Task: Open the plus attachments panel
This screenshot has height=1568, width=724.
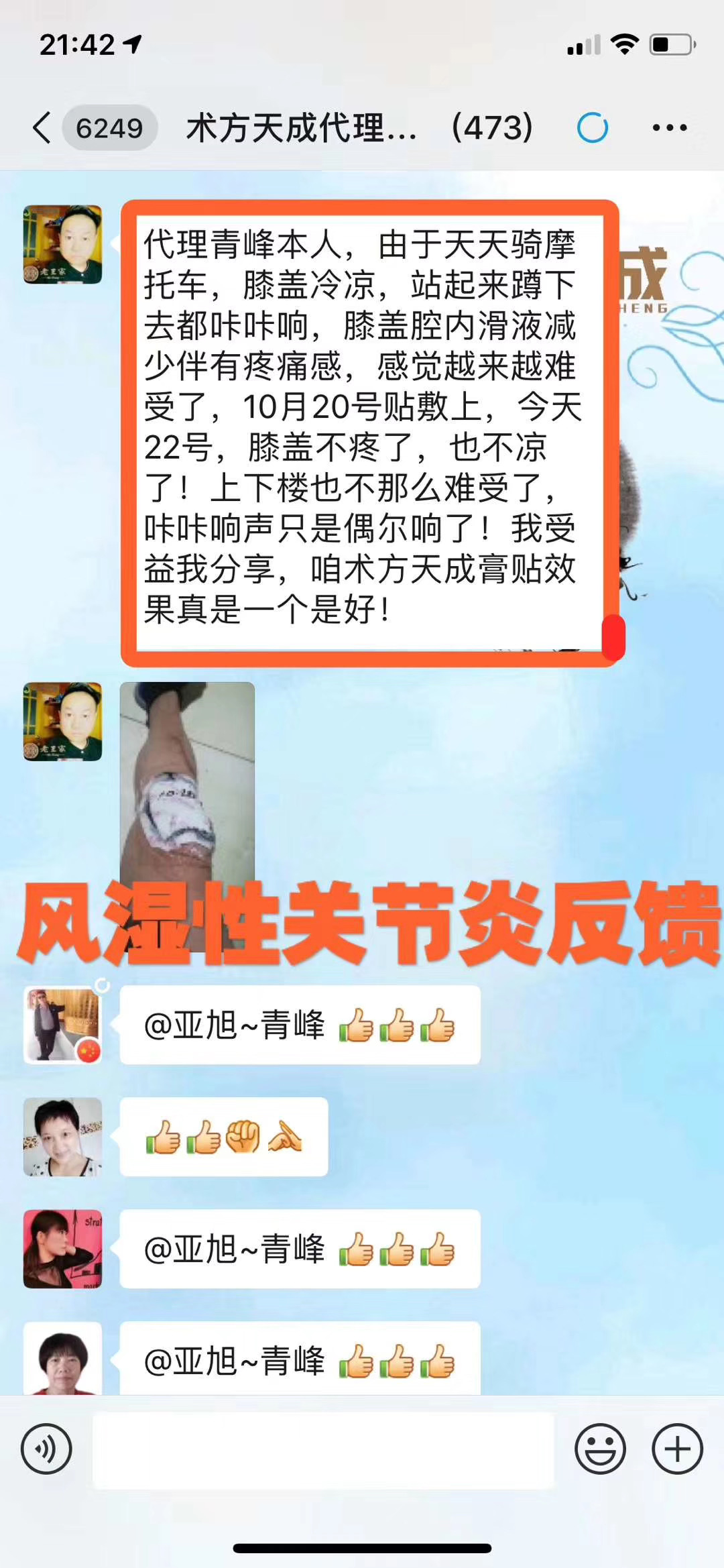Action: [677, 1449]
